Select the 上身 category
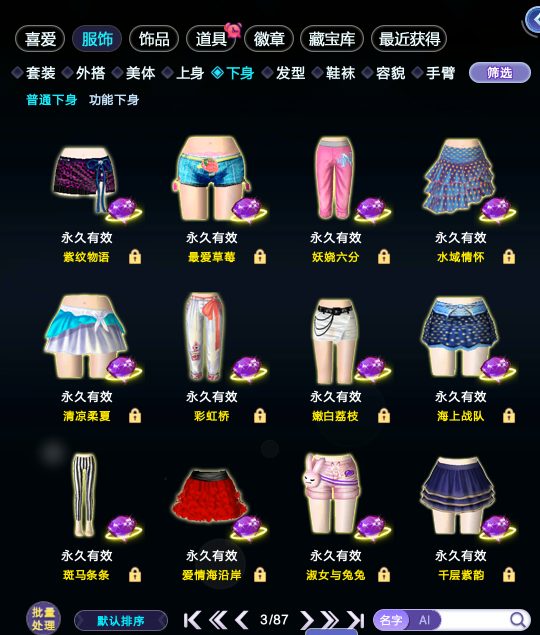Viewport: 540px width, 635px height. click(184, 73)
